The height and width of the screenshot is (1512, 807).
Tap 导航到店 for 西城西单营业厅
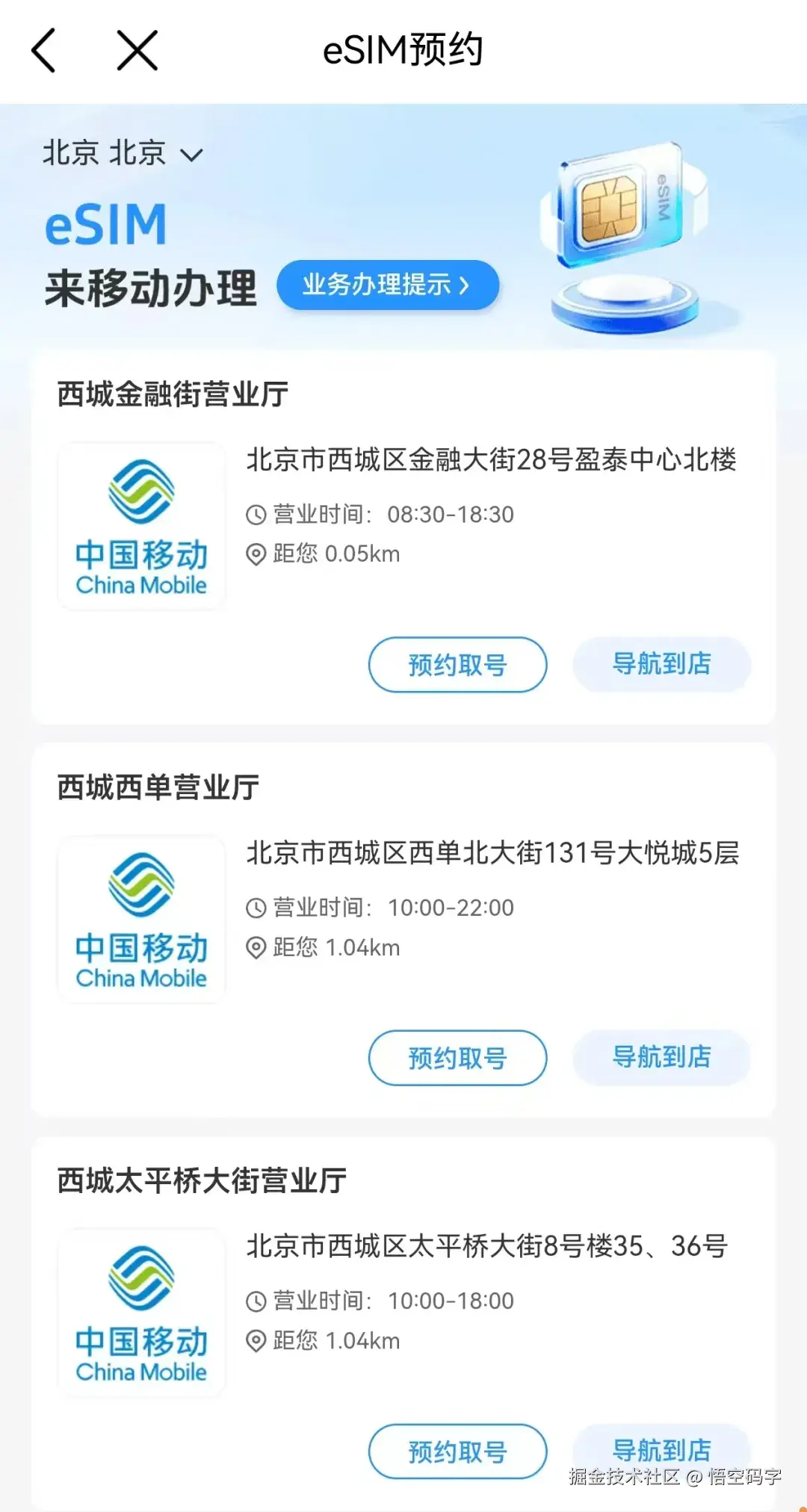661,1058
